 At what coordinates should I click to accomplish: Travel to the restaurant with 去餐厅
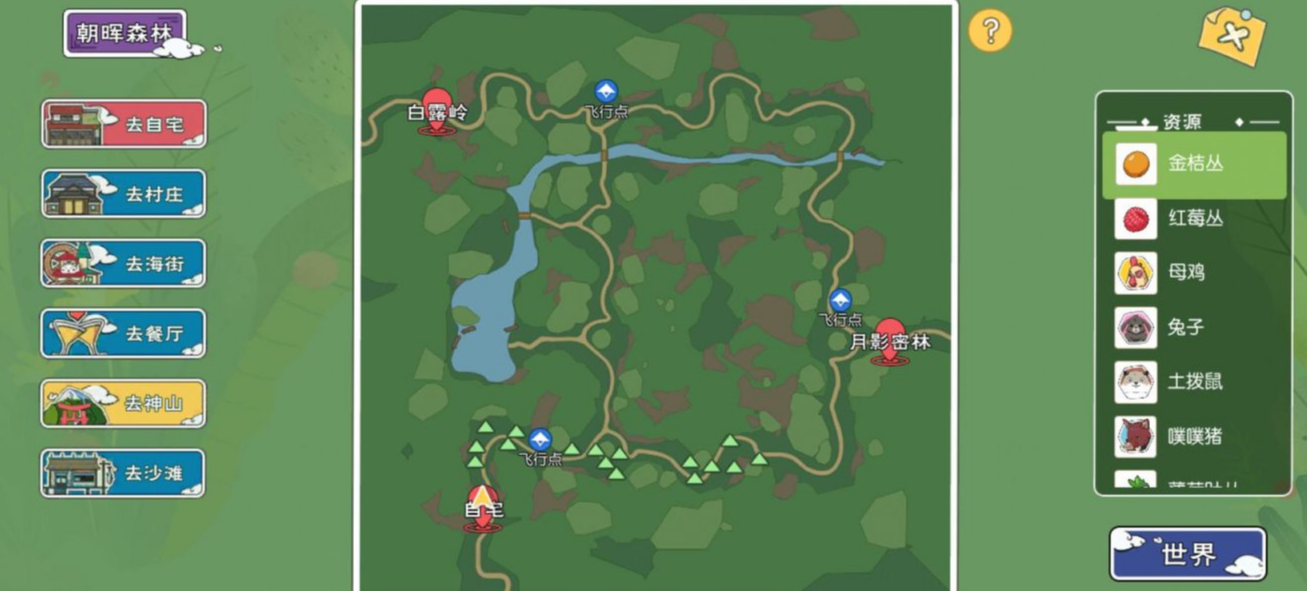(x=124, y=334)
